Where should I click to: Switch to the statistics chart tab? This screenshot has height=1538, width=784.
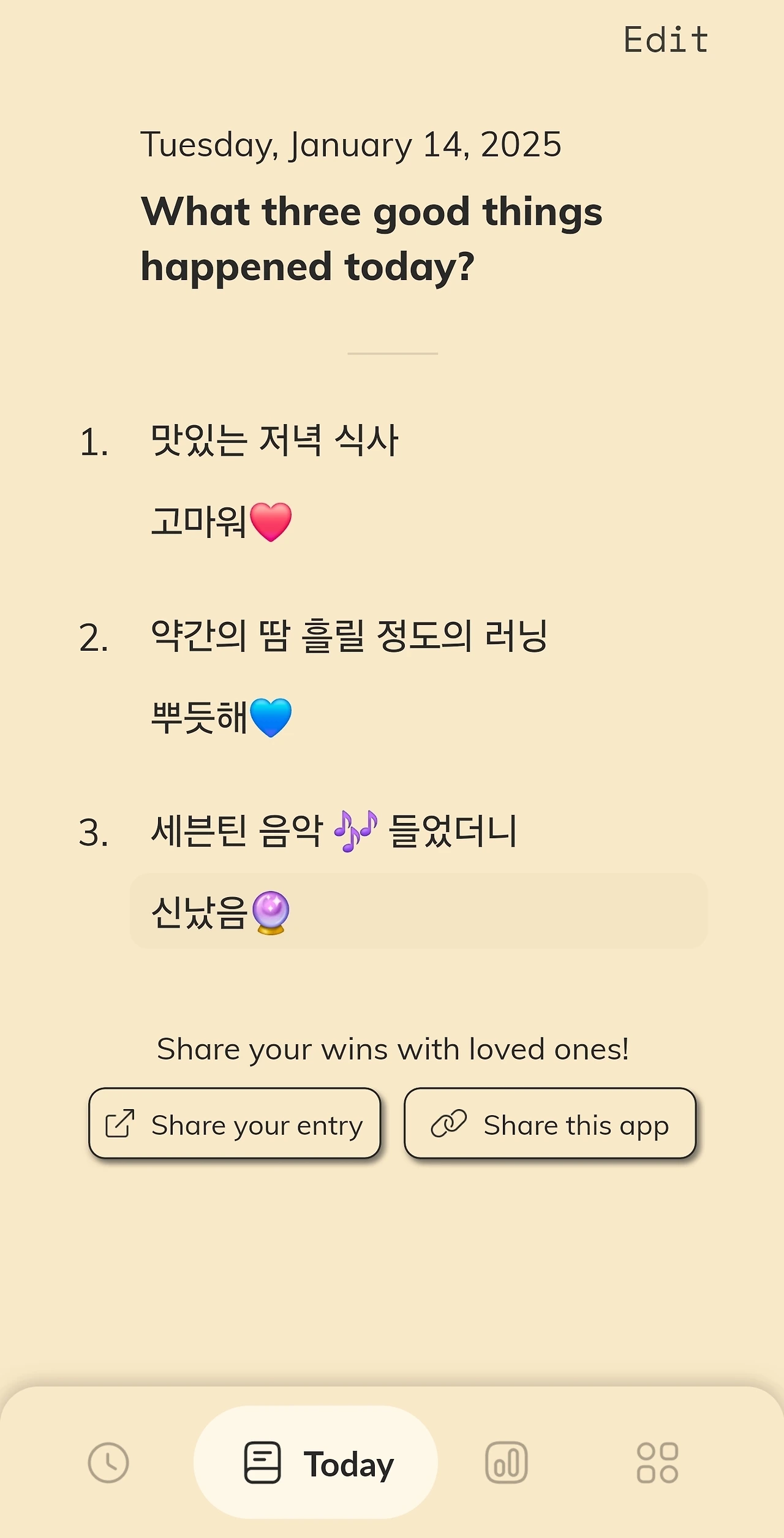click(x=506, y=1463)
